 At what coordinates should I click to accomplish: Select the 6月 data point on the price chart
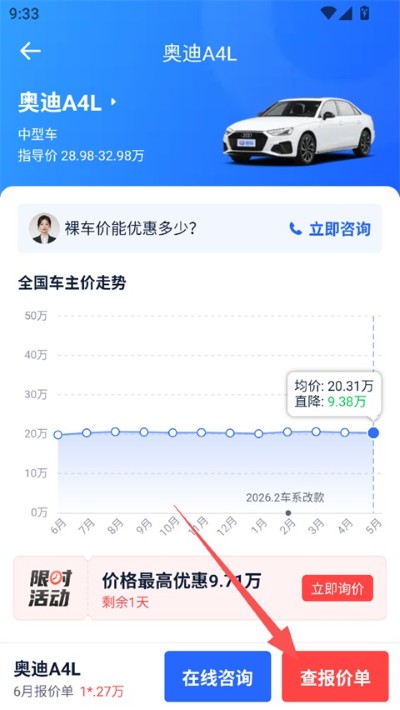(x=58, y=435)
